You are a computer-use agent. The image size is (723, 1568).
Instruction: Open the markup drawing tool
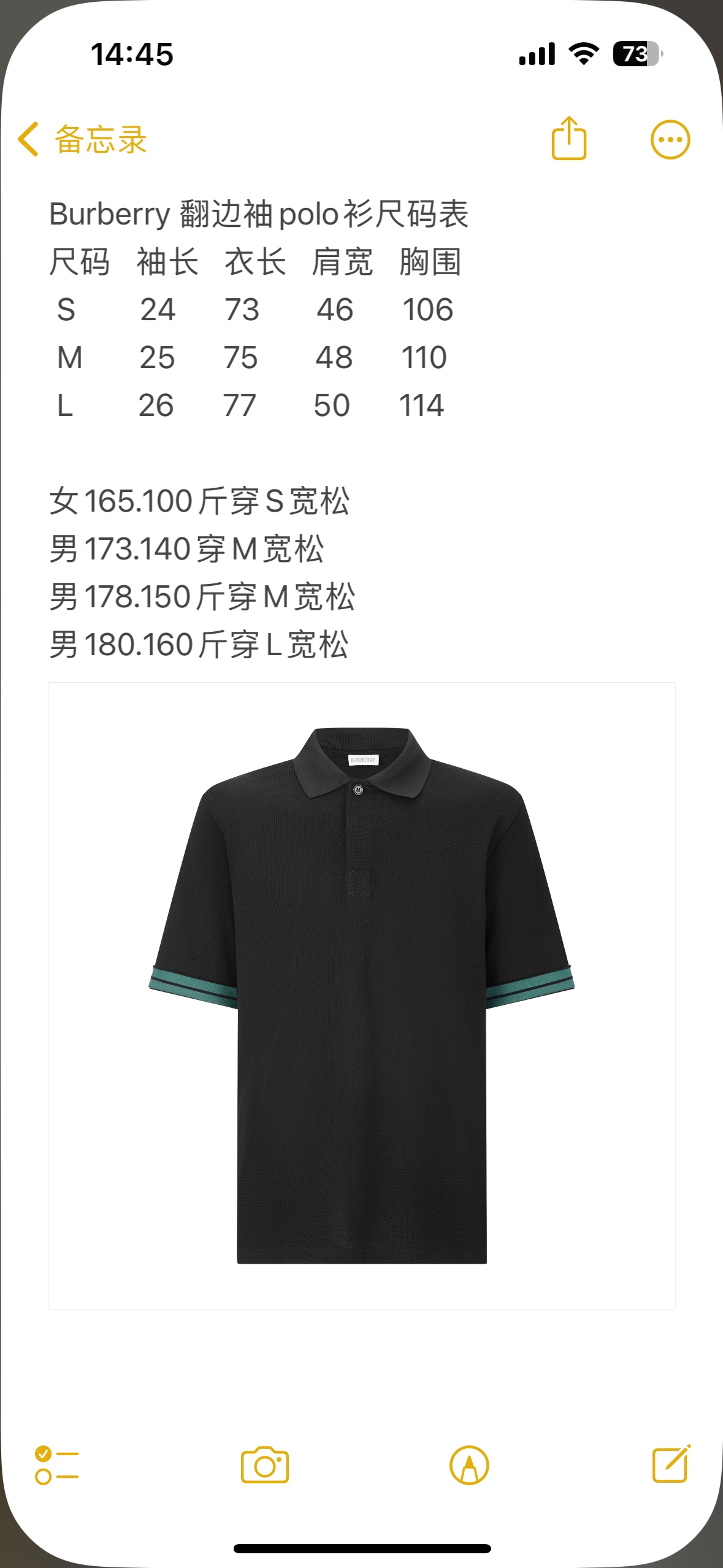click(469, 1465)
